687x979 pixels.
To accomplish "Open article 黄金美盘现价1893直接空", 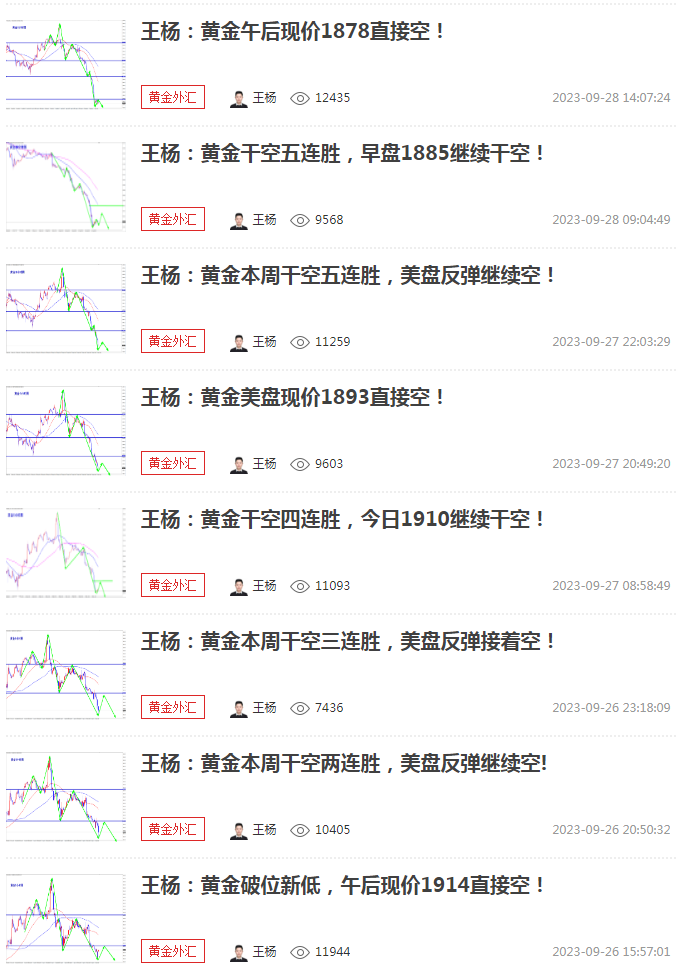I will 293,397.
